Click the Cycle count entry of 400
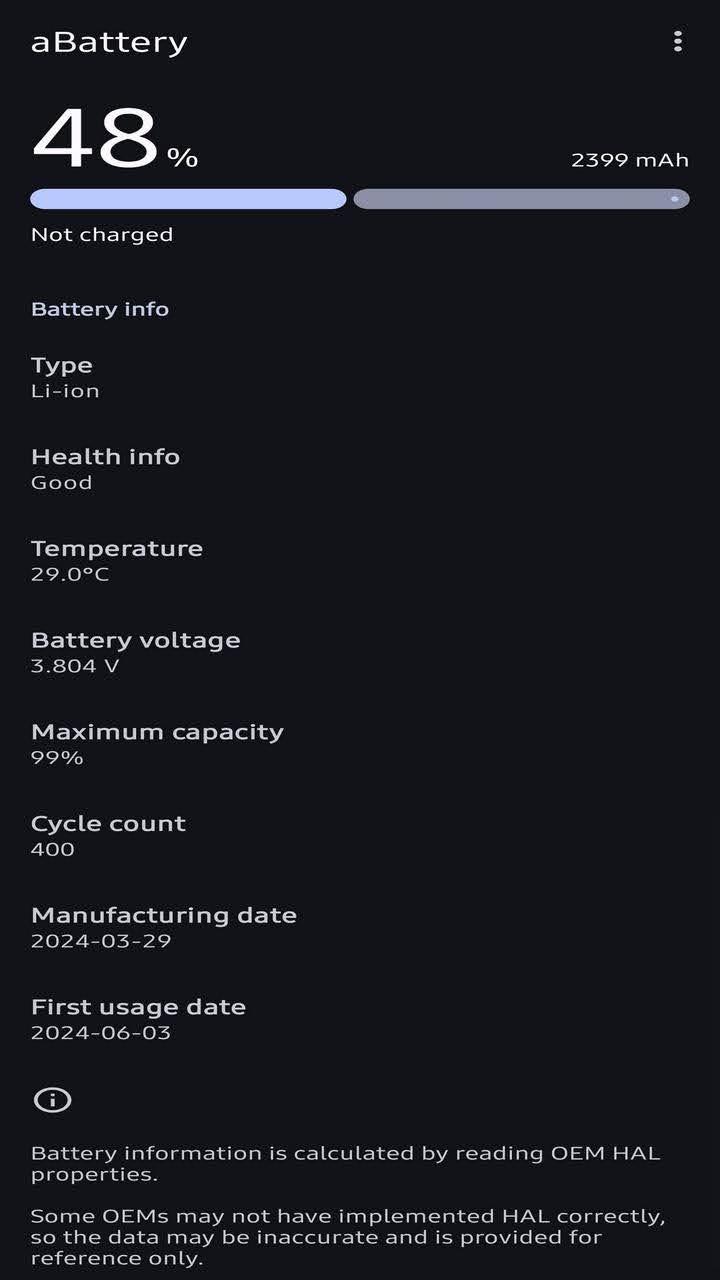Image resolution: width=720 pixels, height=1280 pixels. click(109, 835)
